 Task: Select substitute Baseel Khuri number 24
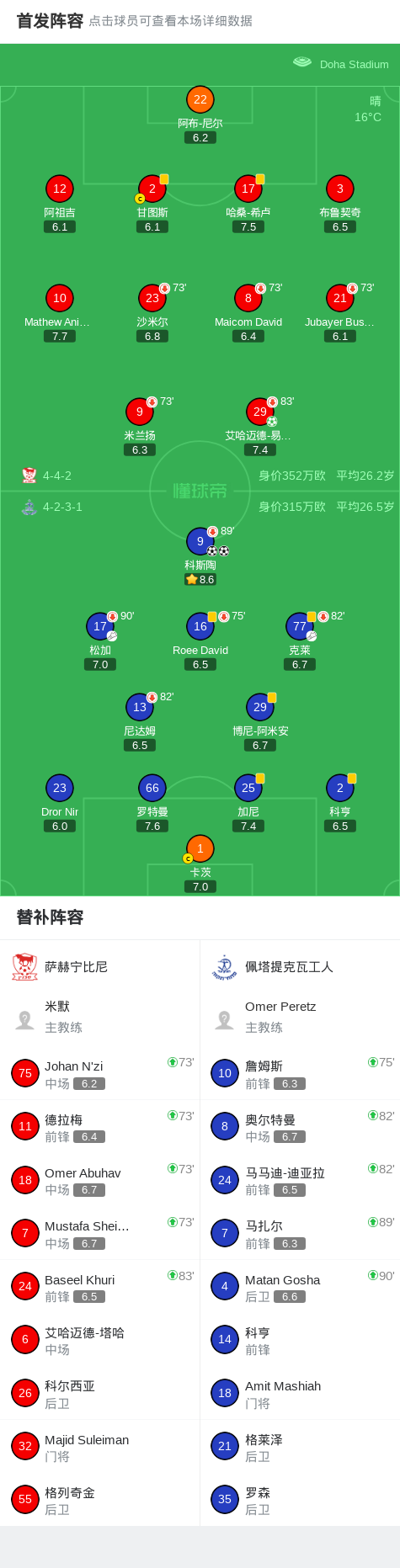(x=100, y=1287)
